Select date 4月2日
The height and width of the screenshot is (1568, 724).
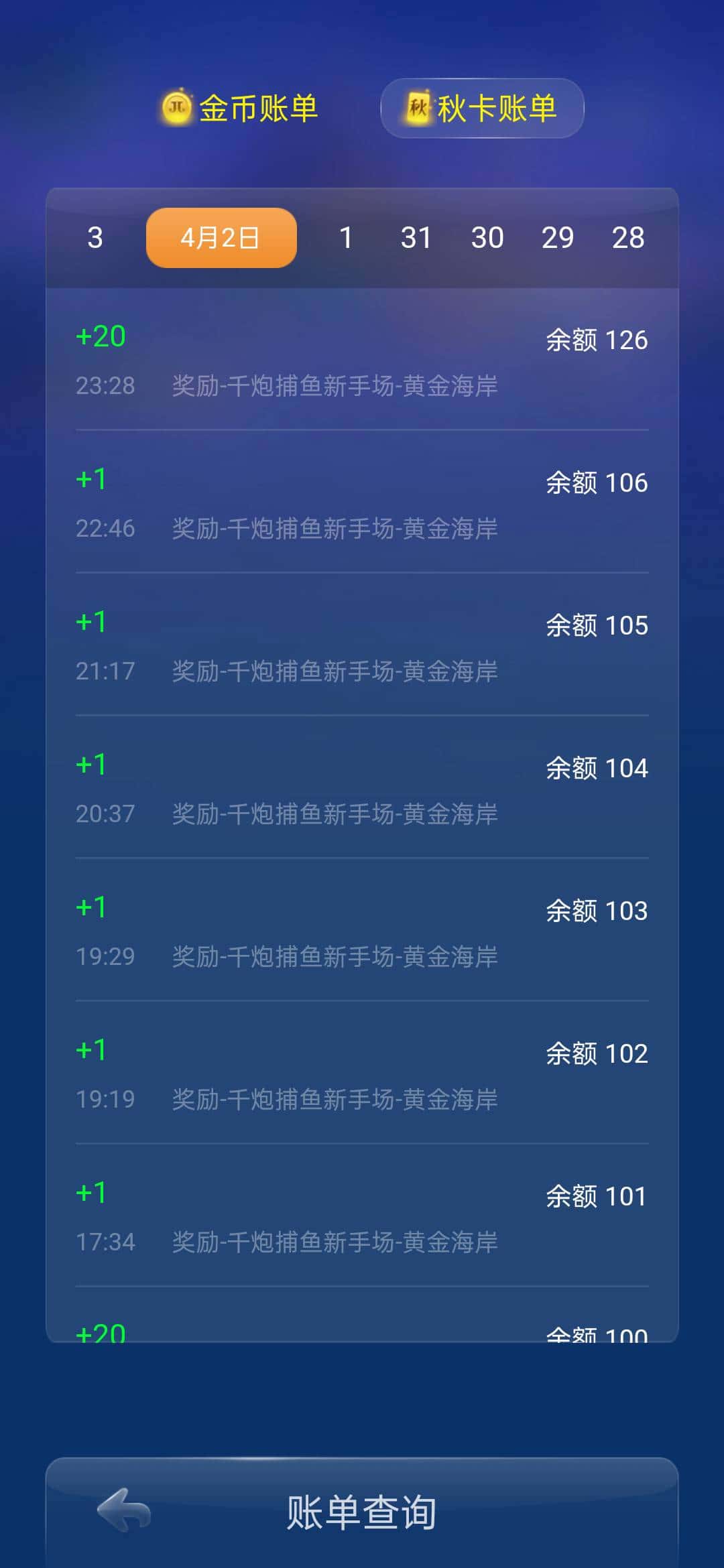tap(221, 237)
